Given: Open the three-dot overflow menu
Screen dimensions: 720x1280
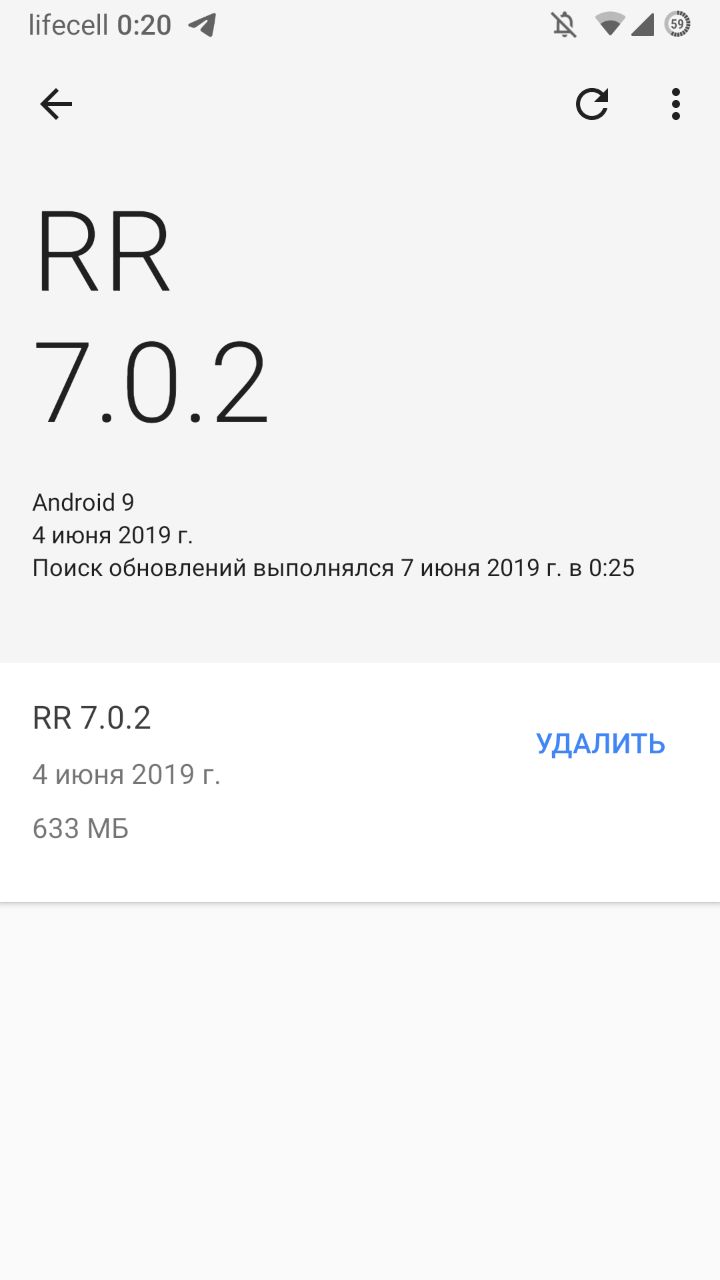Looking at the screenshot, I should coord(676,104).
